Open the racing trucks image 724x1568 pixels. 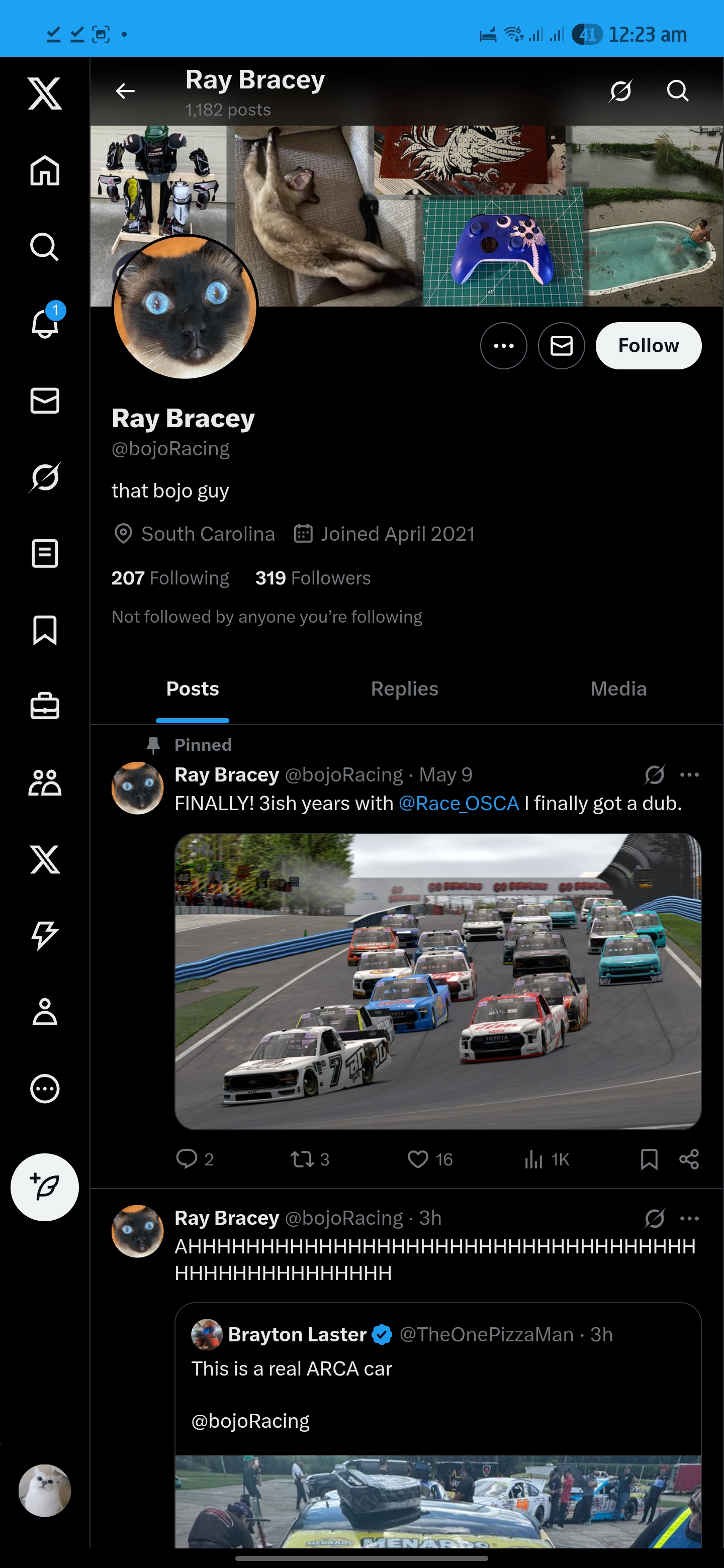pos(438,981)
